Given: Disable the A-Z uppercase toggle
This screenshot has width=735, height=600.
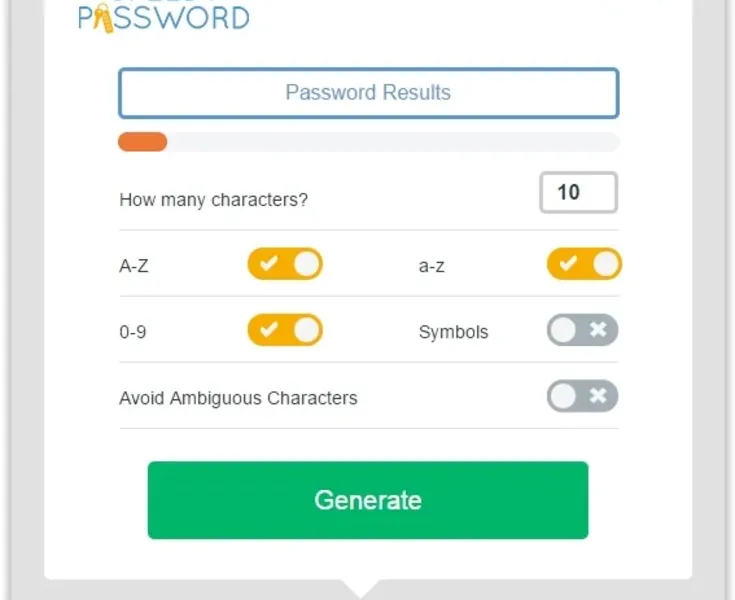Looking at the screenshot, I should click(285, 265).
